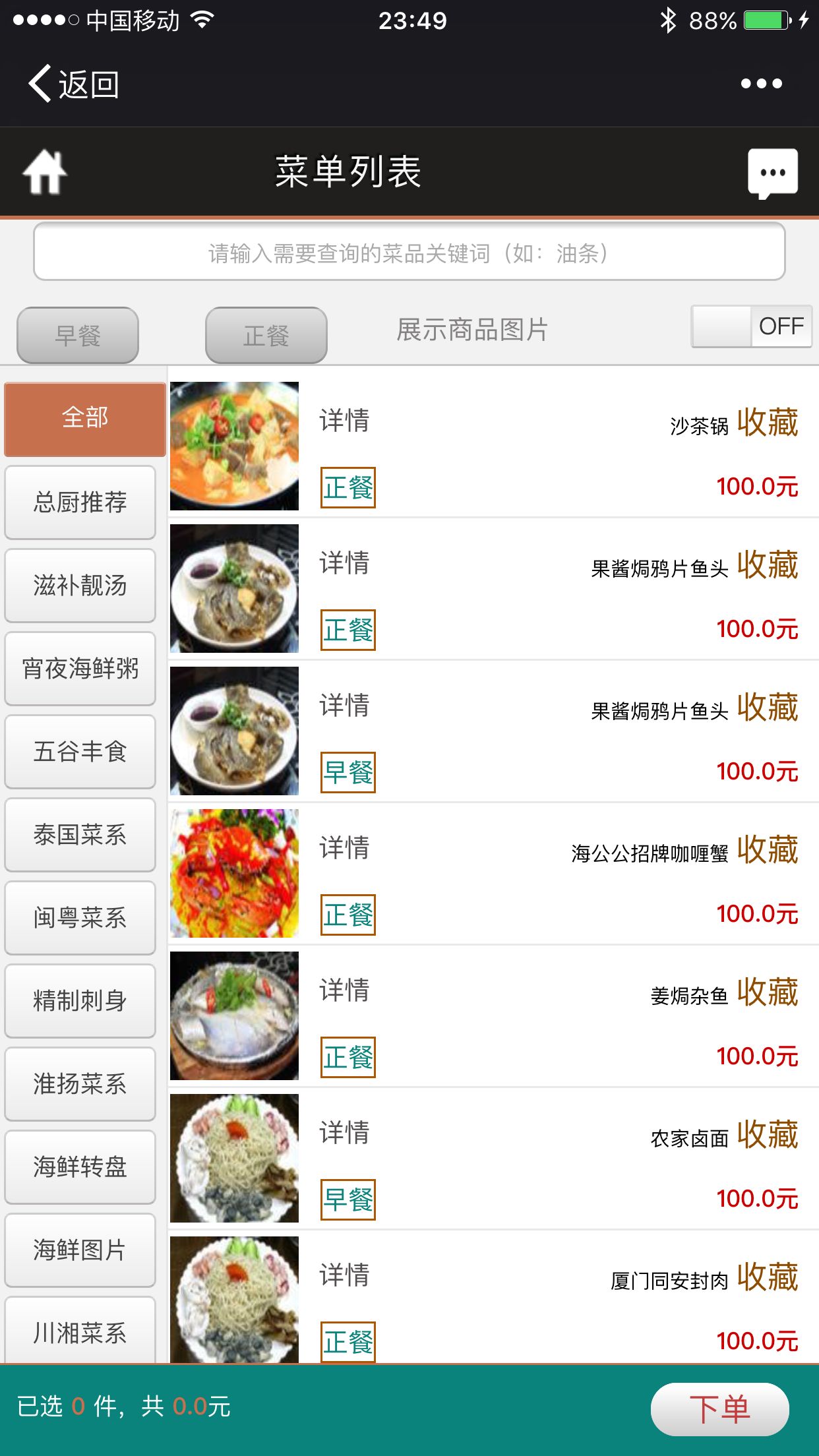Select the 全部 category in the sidebar
This screenshot has width=819, height=1456.
84,418
